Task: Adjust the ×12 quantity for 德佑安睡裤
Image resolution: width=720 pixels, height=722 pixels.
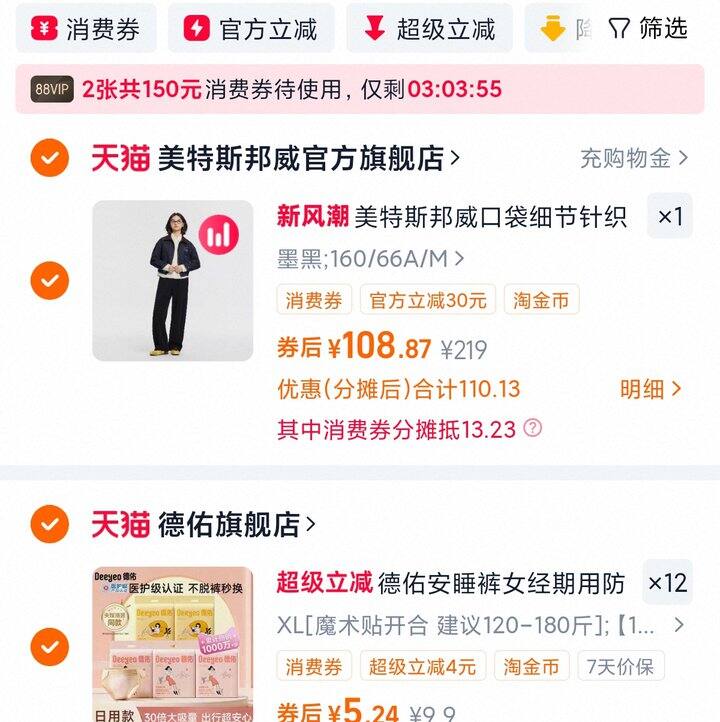Action: pos(667,582)
